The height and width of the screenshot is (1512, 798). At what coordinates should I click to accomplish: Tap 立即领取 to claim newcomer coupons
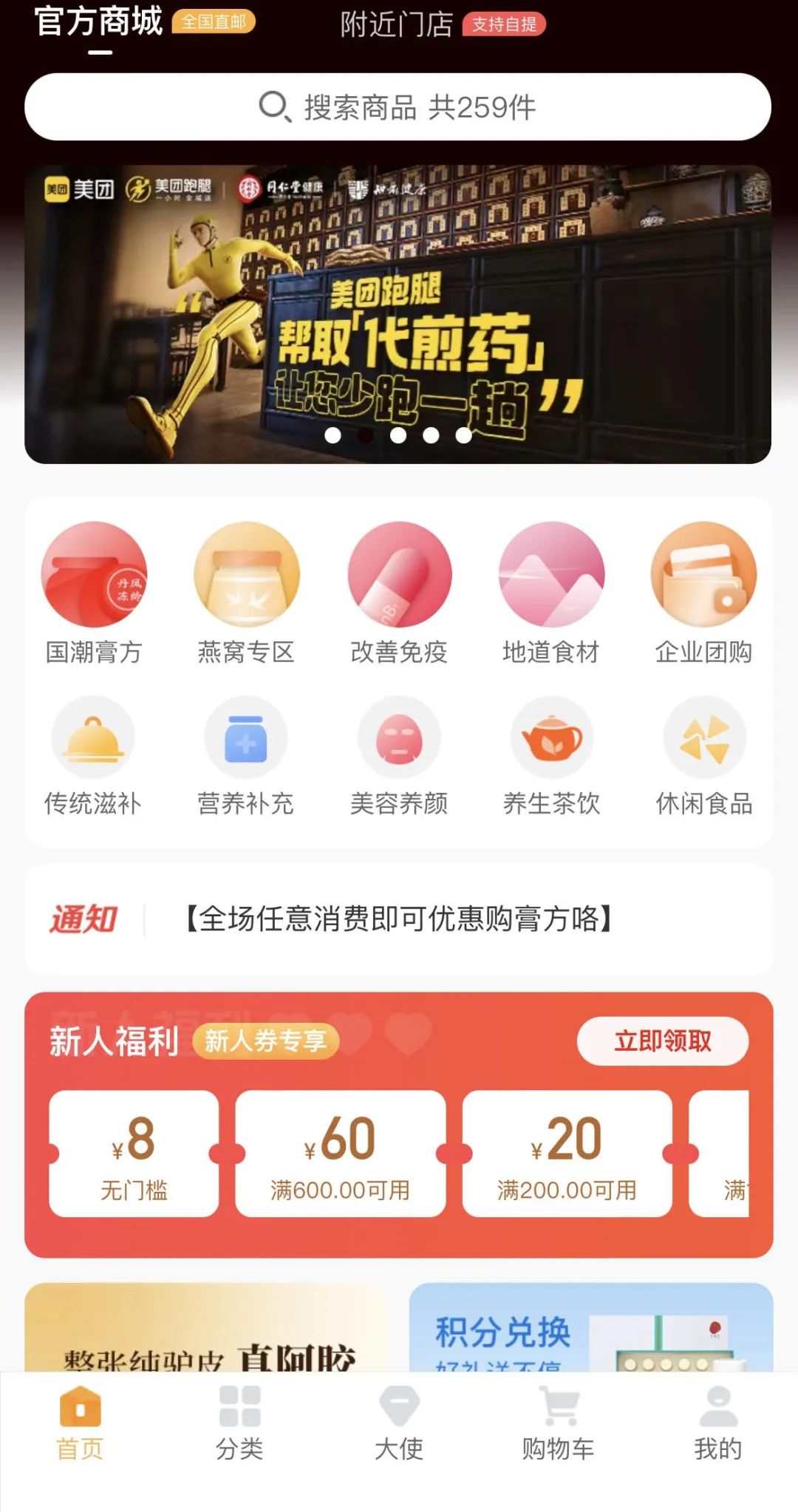point(663,1041)
